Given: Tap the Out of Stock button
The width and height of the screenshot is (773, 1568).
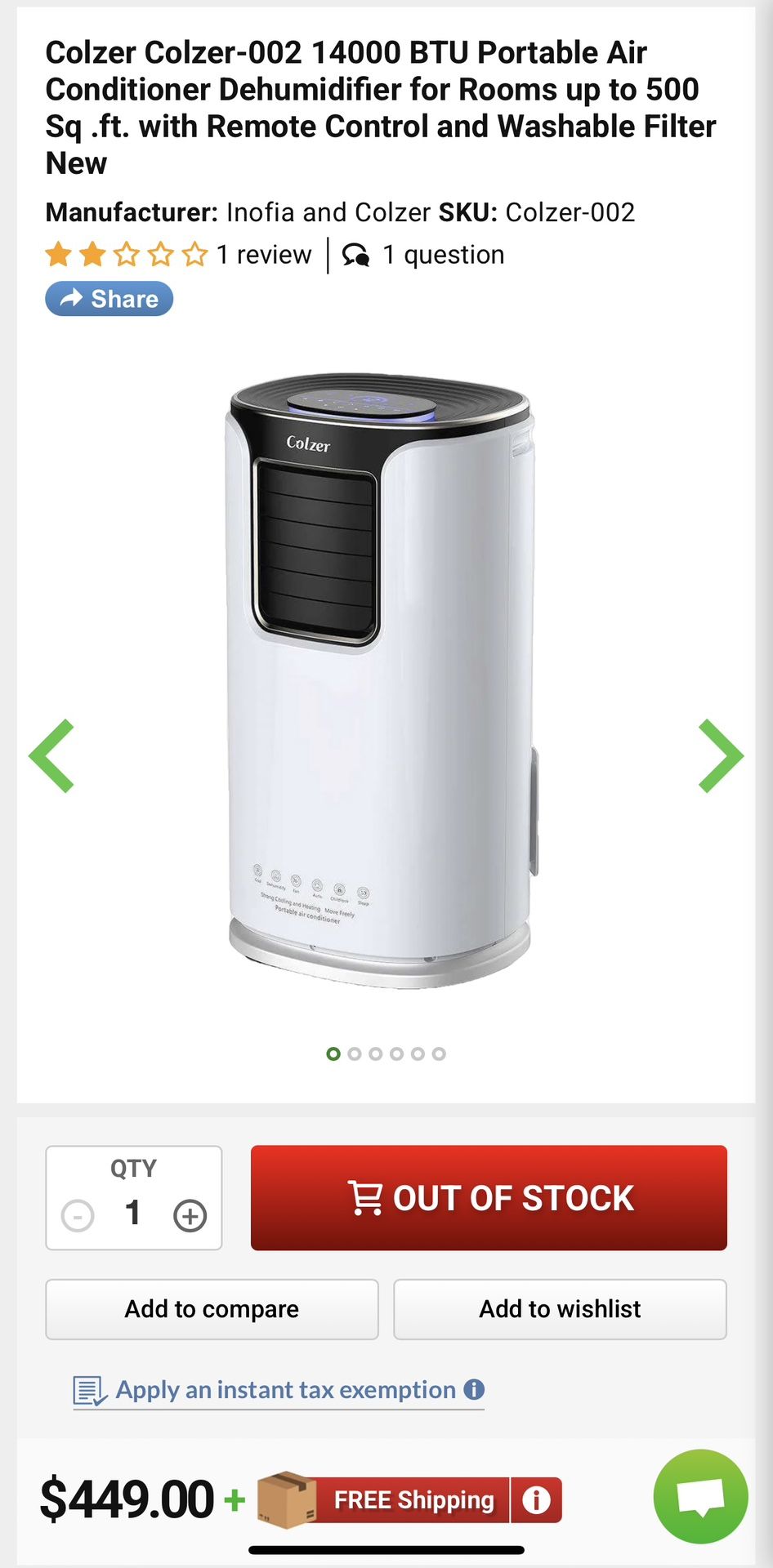Looking at the screenshot, I should coord(489,1197).
